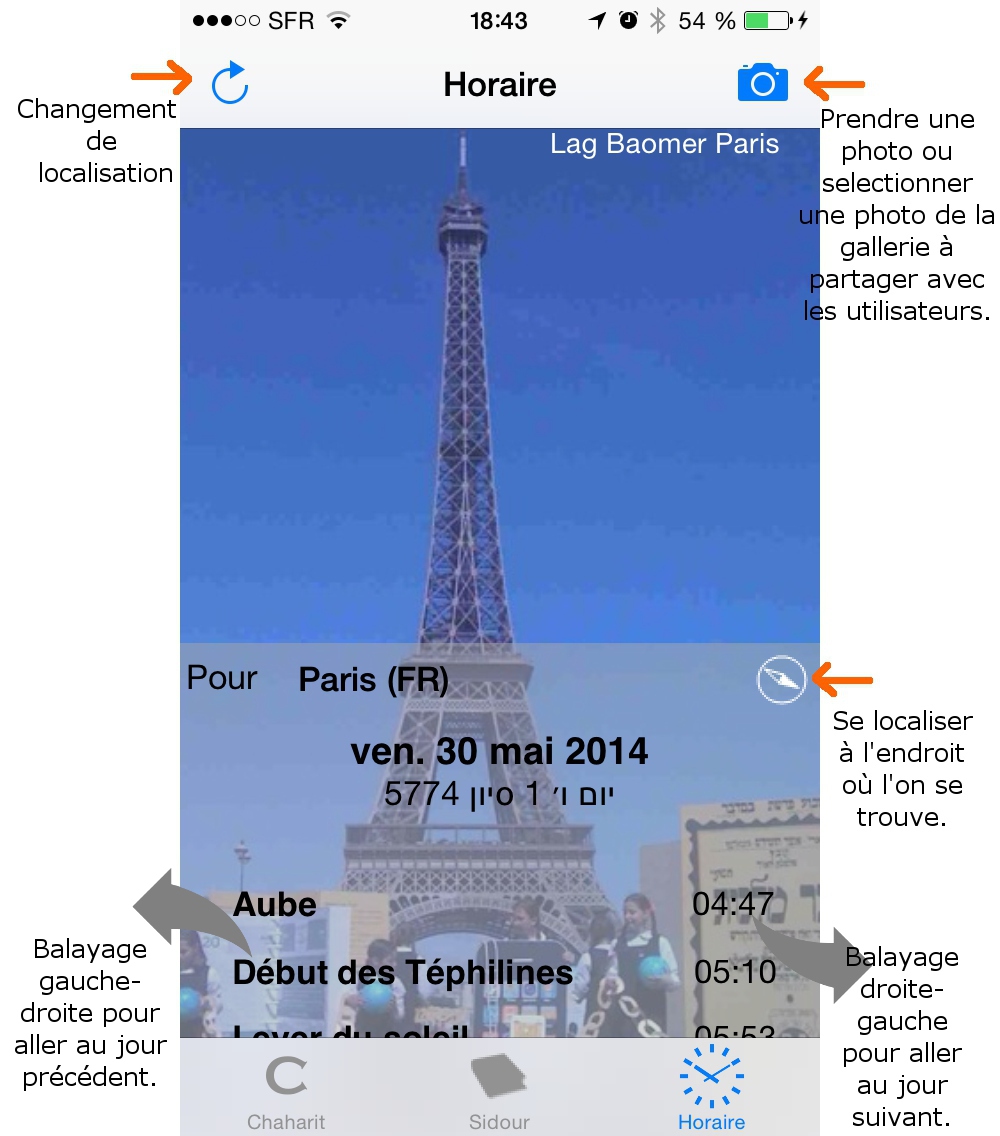Select the Horaire tab

click(711, 1090)
